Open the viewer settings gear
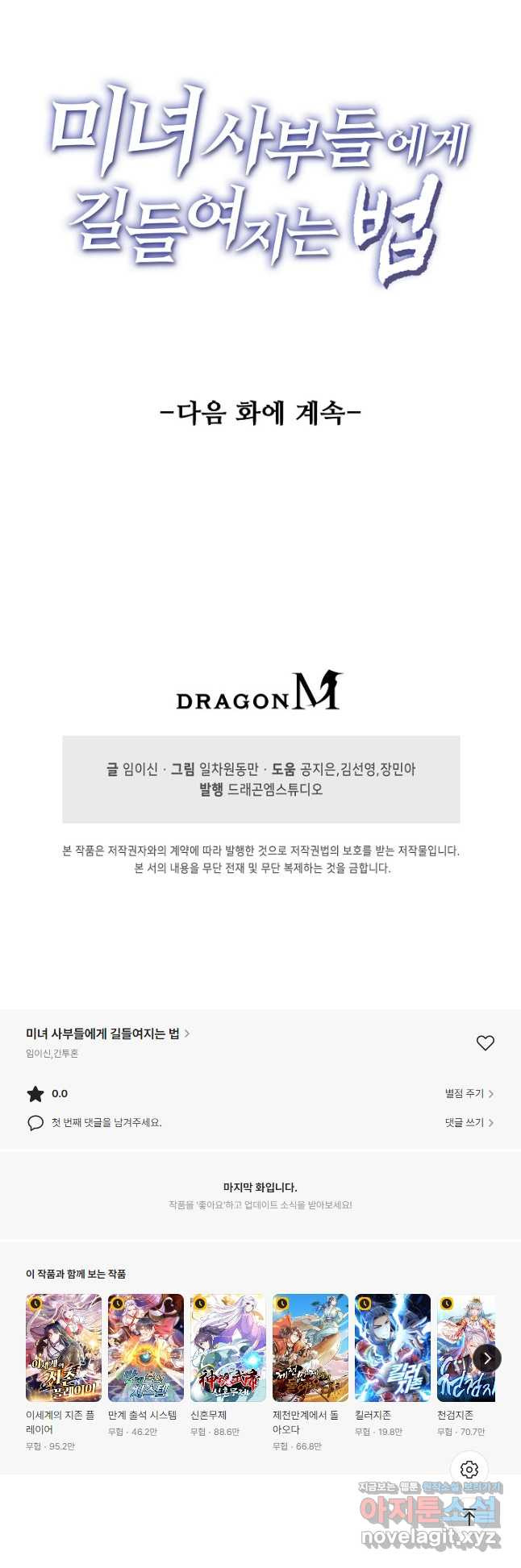The image size is (521, 1568). 469,1470
